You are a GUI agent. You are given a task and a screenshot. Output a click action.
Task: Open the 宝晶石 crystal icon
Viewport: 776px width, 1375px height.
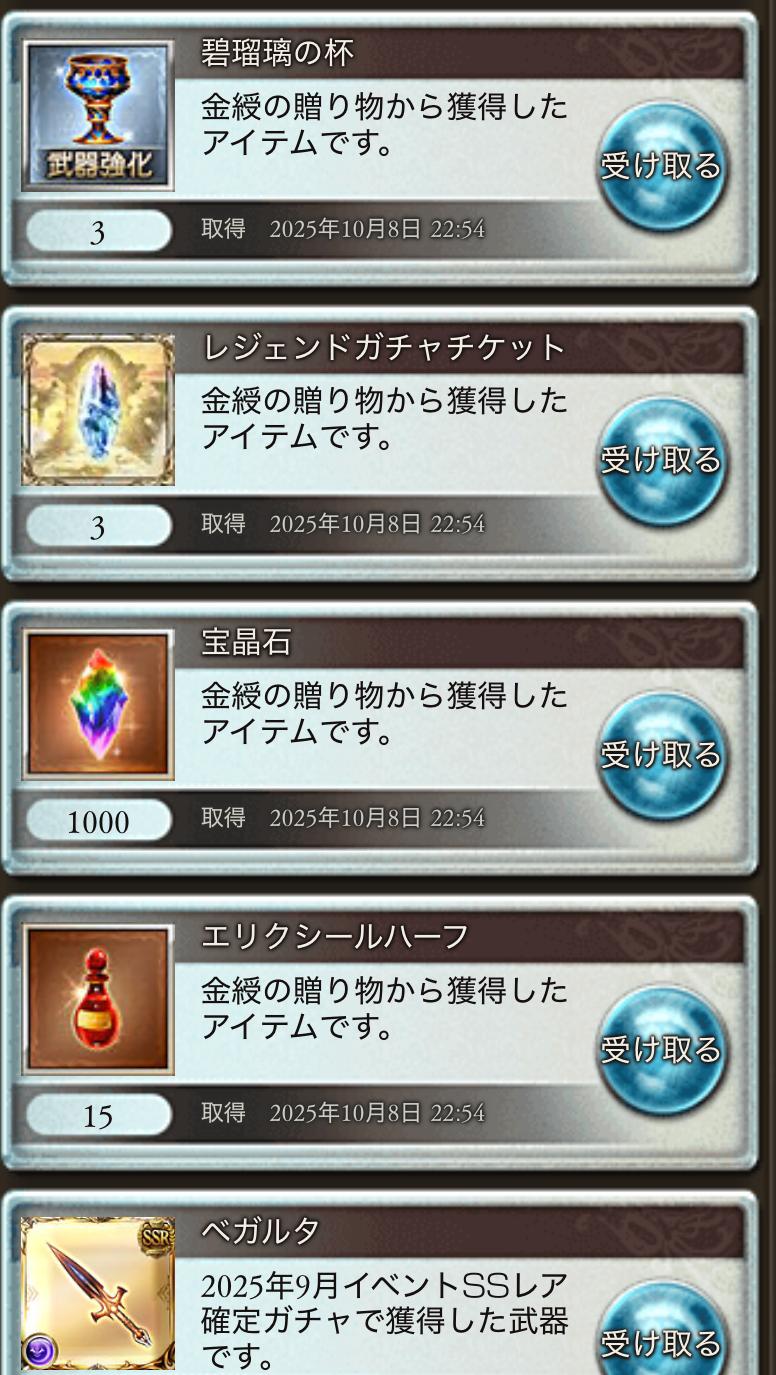(x=98, y=705)
